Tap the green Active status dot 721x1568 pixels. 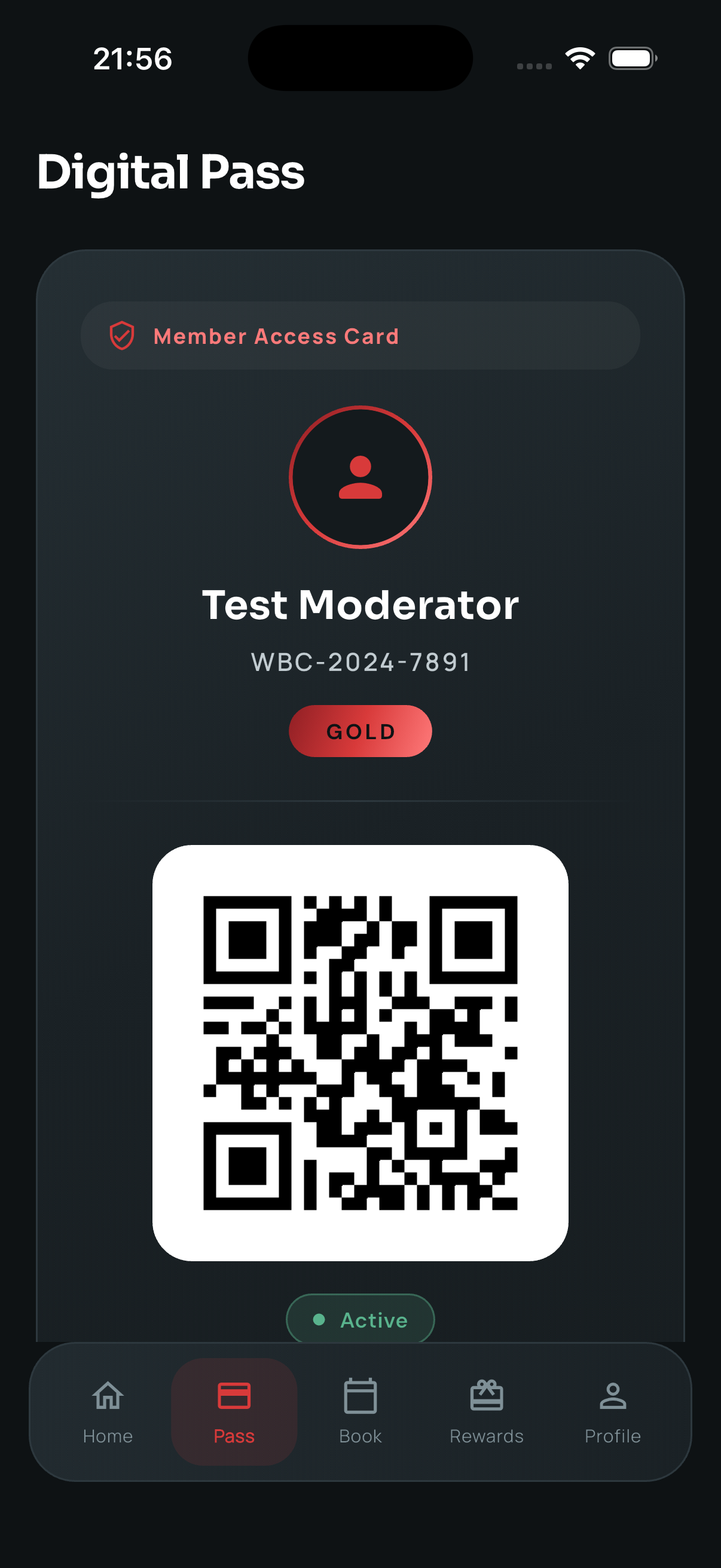(320, 1320)
